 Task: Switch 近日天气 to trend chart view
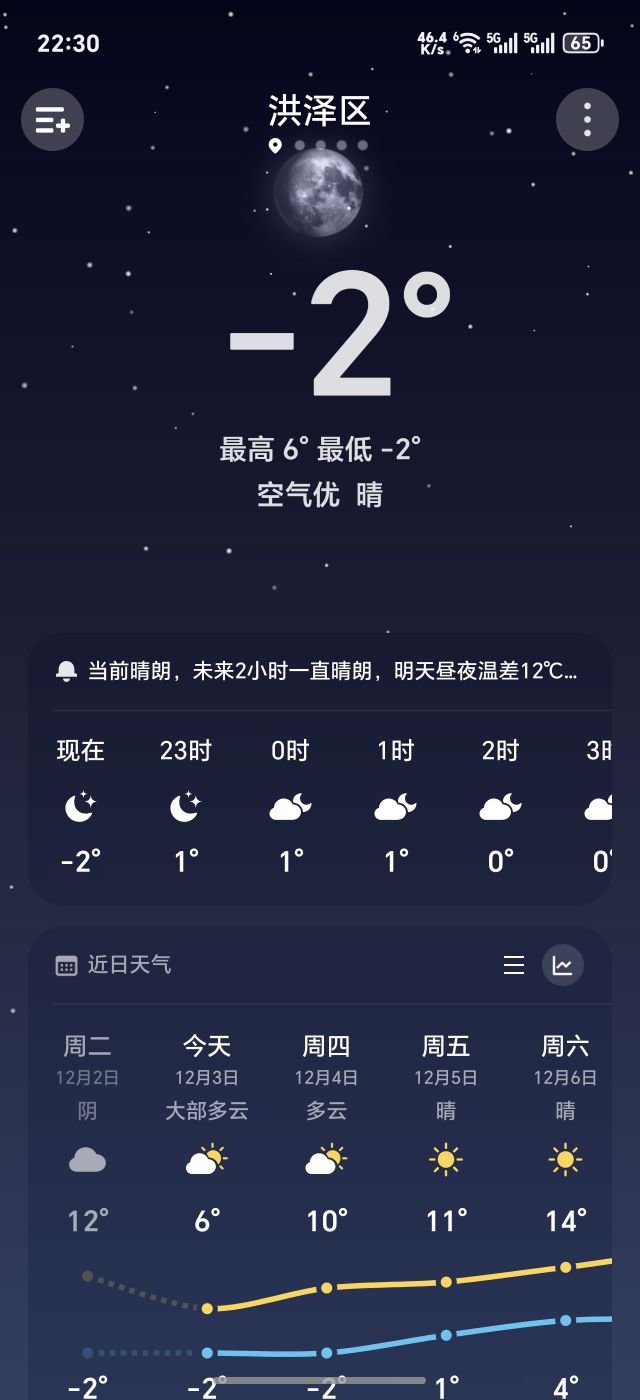(x=563, y=965)
